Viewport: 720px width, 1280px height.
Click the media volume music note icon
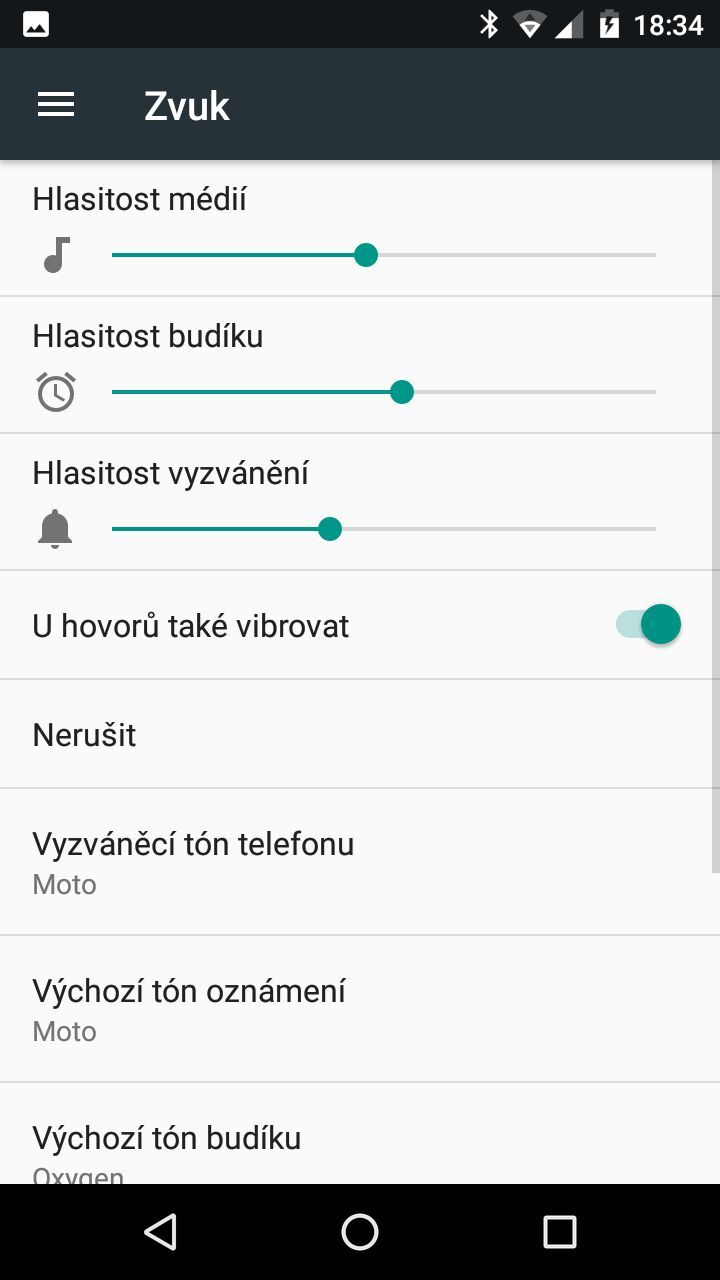tap(56, 255)
